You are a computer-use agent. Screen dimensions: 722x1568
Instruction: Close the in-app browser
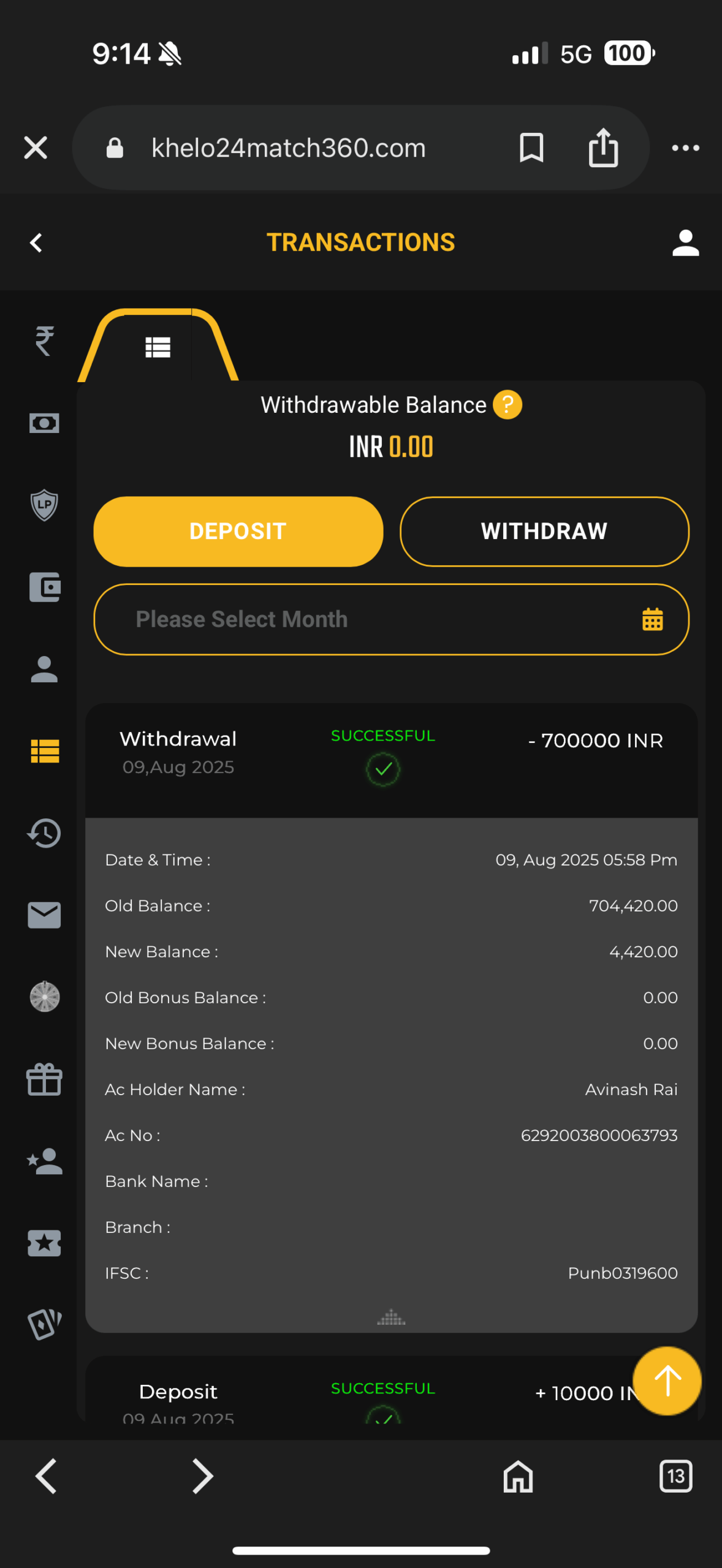[36, 148]
